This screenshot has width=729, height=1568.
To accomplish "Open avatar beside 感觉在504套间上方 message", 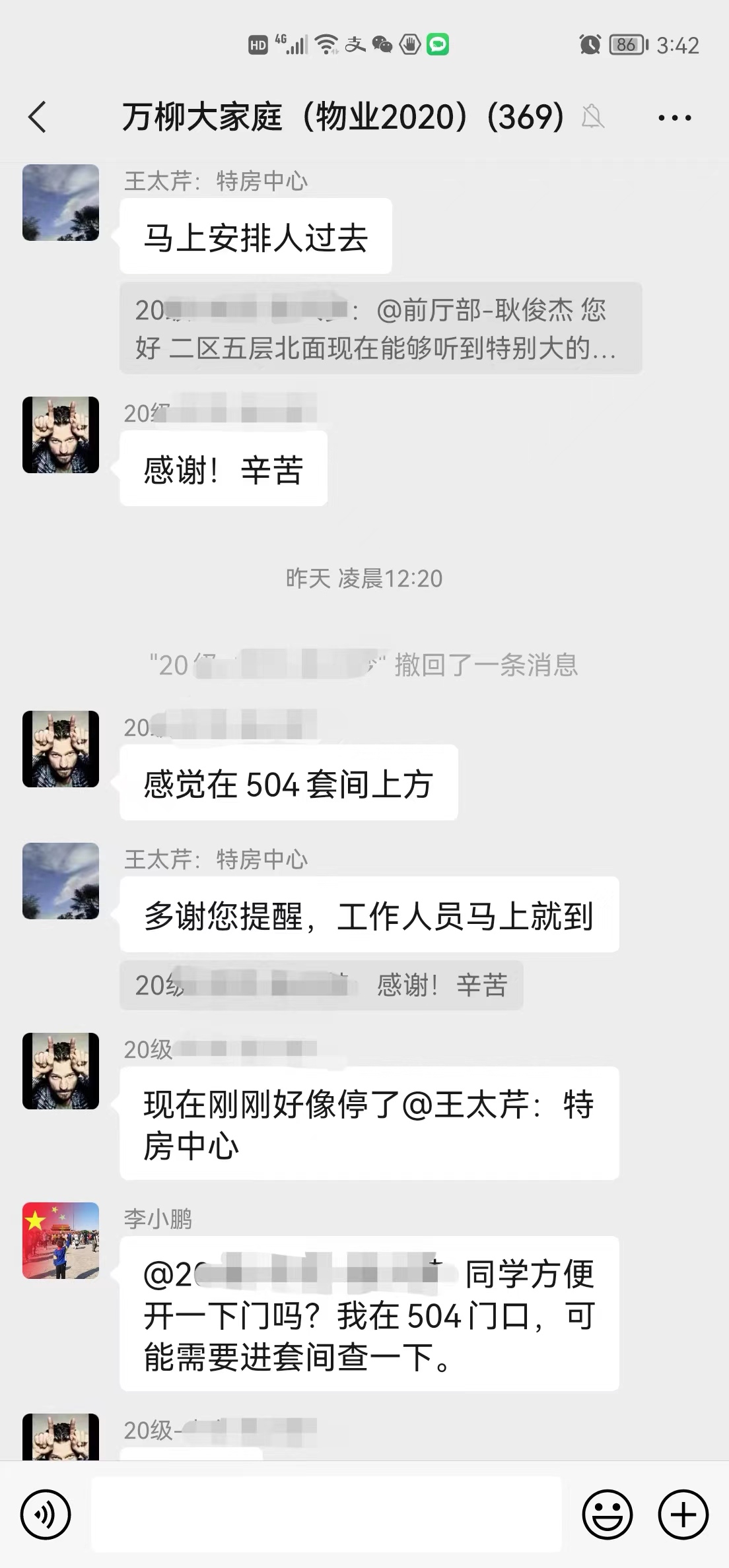I will 61,749.
